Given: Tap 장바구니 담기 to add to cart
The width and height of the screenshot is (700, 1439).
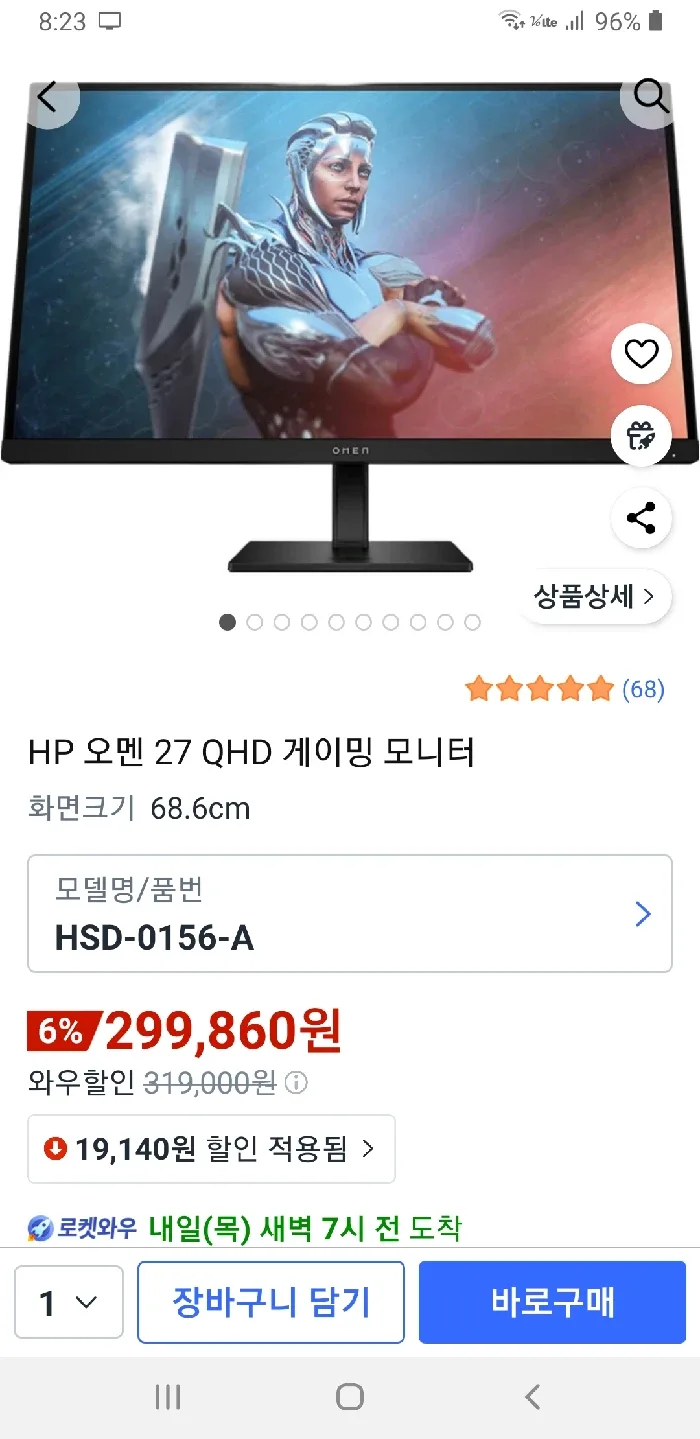Looking at the screenshot, I should (271, 1302).
